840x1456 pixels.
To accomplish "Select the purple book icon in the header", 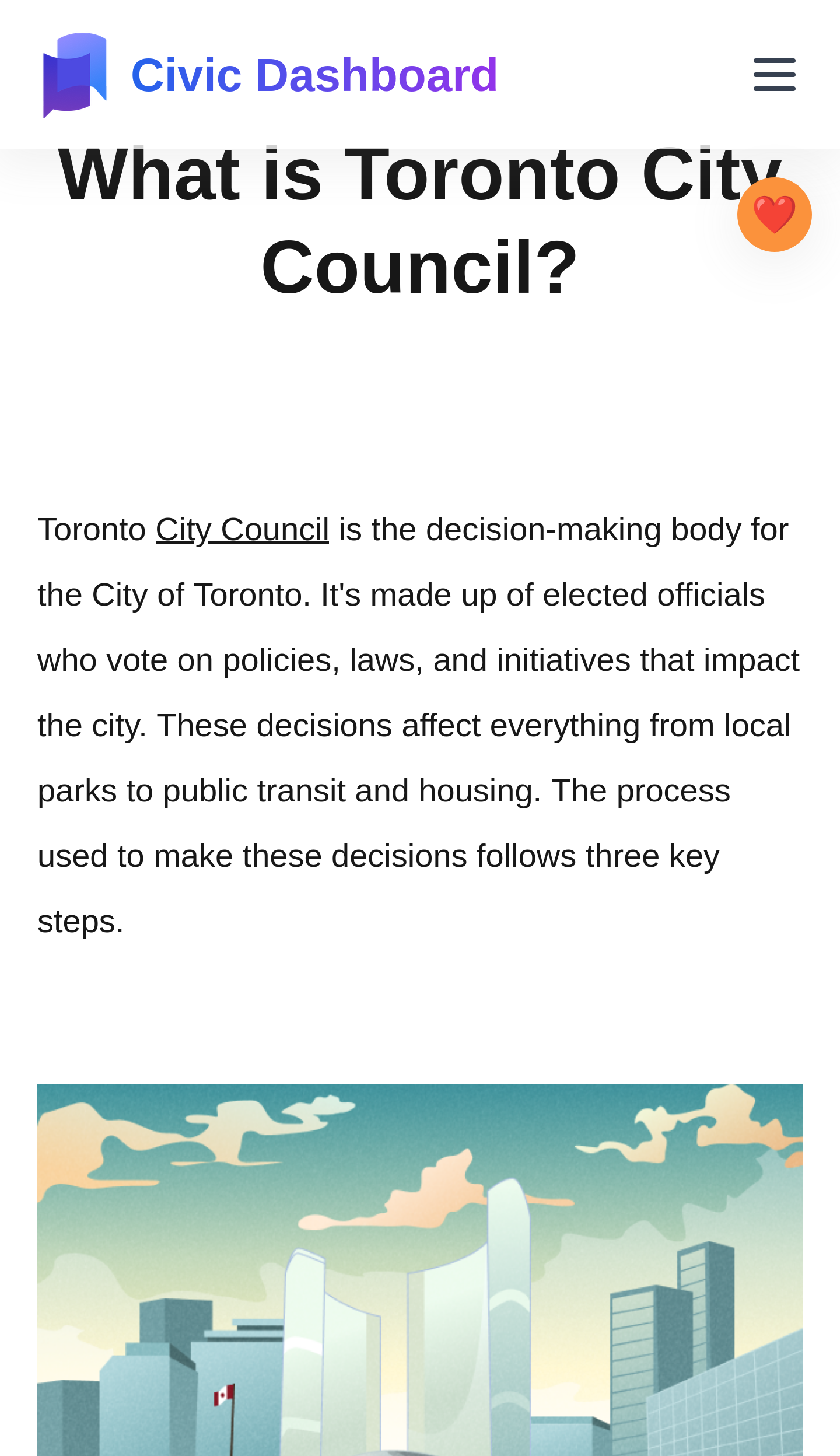I will coord(75,75).
